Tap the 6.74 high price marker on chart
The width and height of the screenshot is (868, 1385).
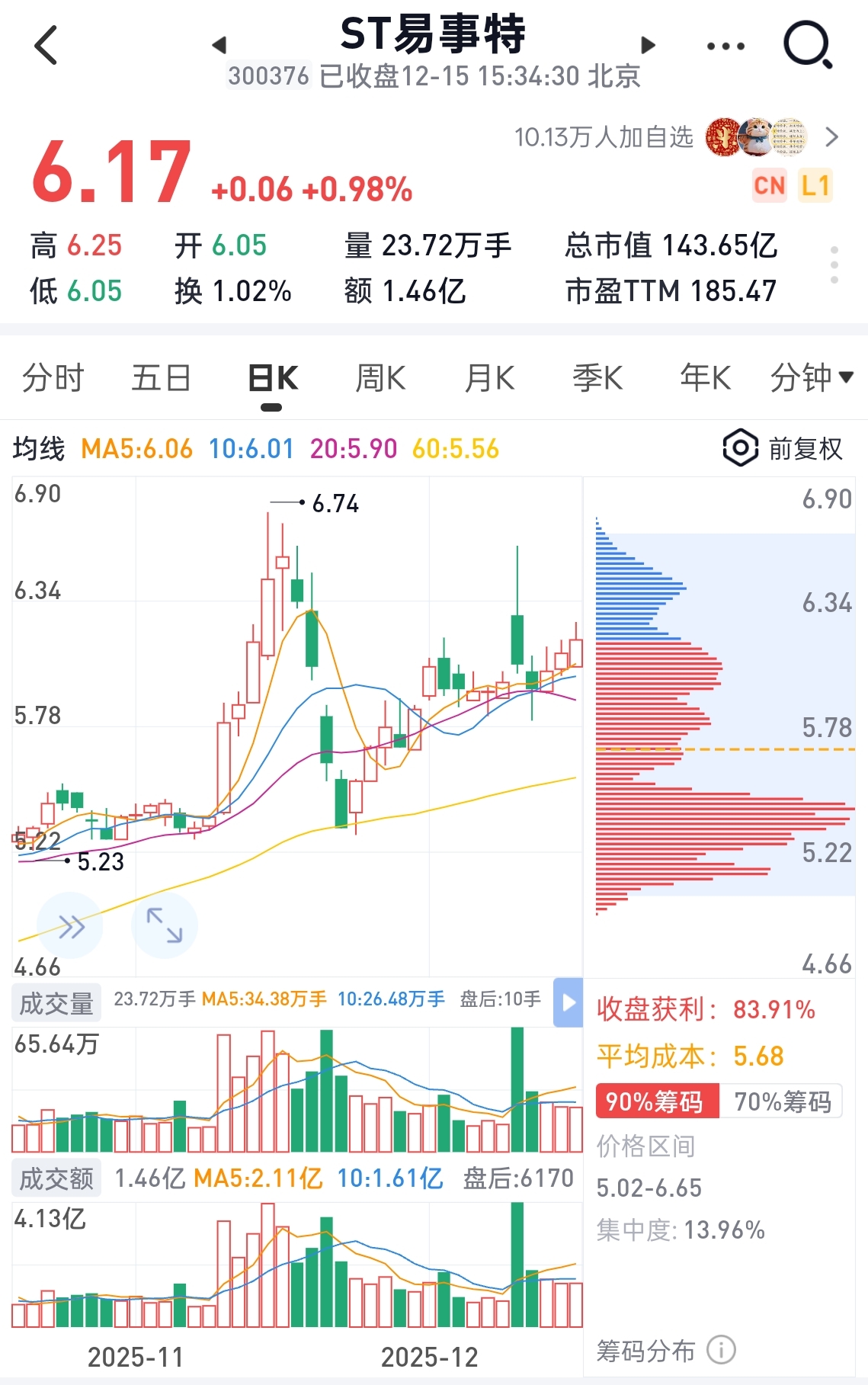(x=335, y=502)
